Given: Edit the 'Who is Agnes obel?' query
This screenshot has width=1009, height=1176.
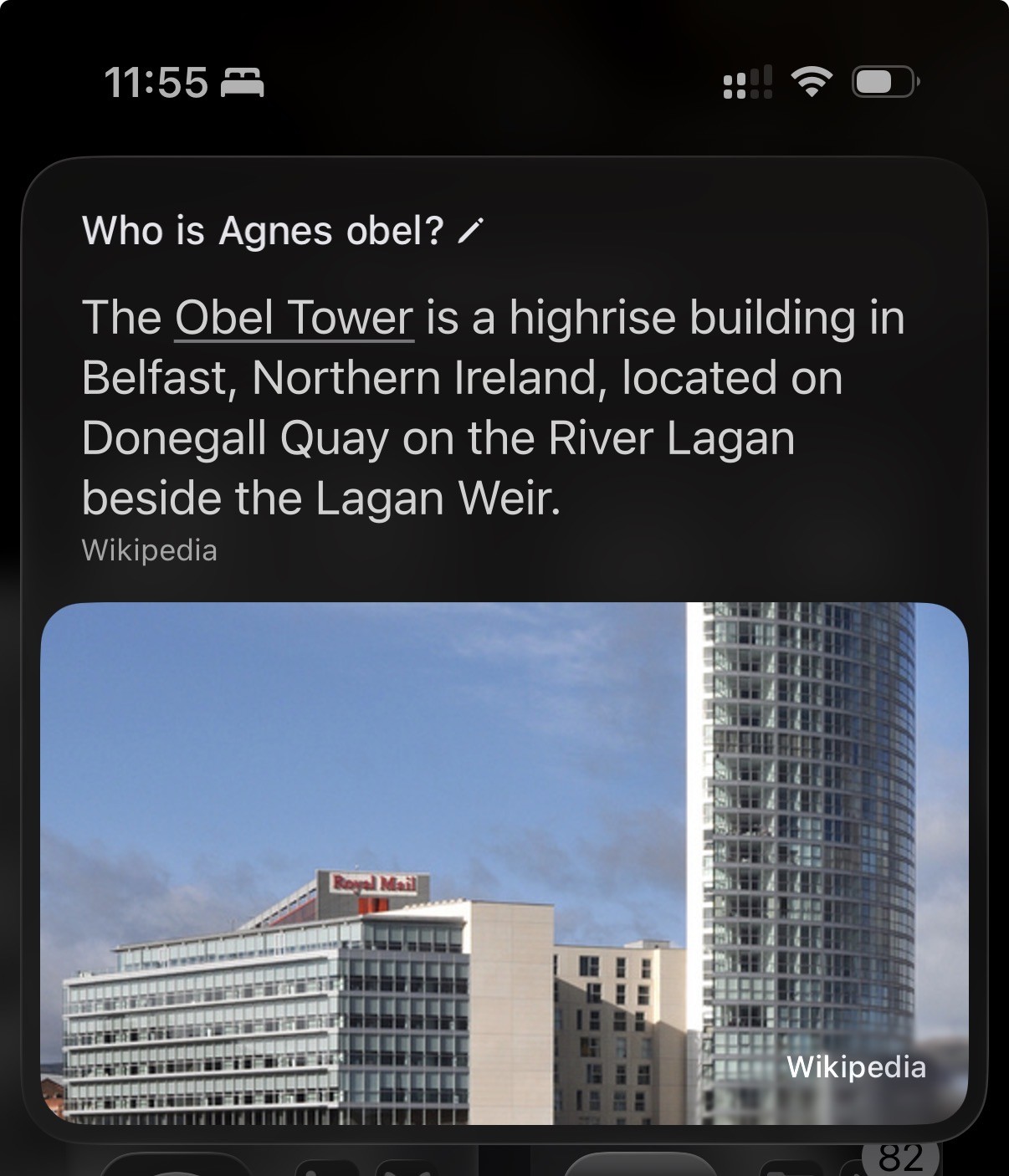Looking at the screenshot, I should click(x=471, y=231).
